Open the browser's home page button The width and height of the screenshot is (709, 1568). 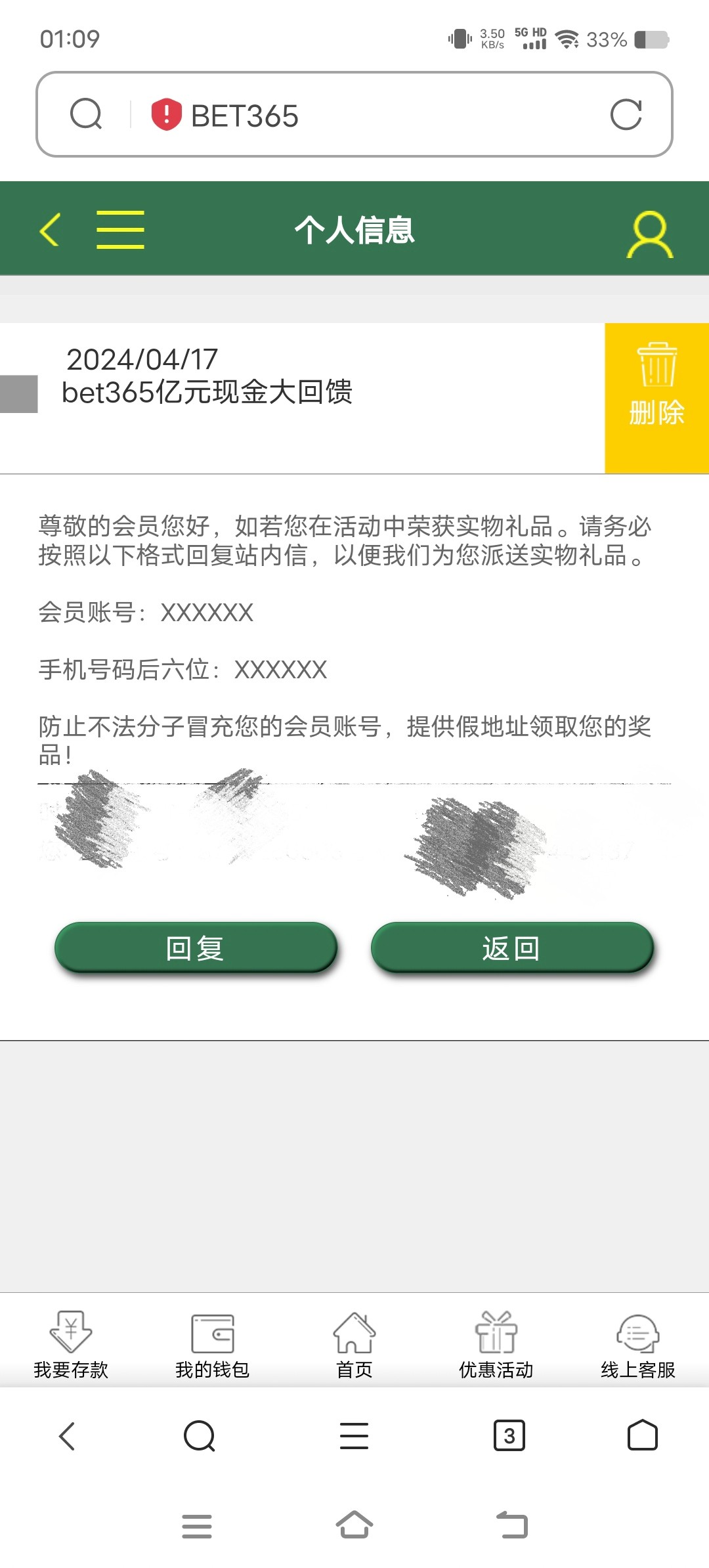643,1436
